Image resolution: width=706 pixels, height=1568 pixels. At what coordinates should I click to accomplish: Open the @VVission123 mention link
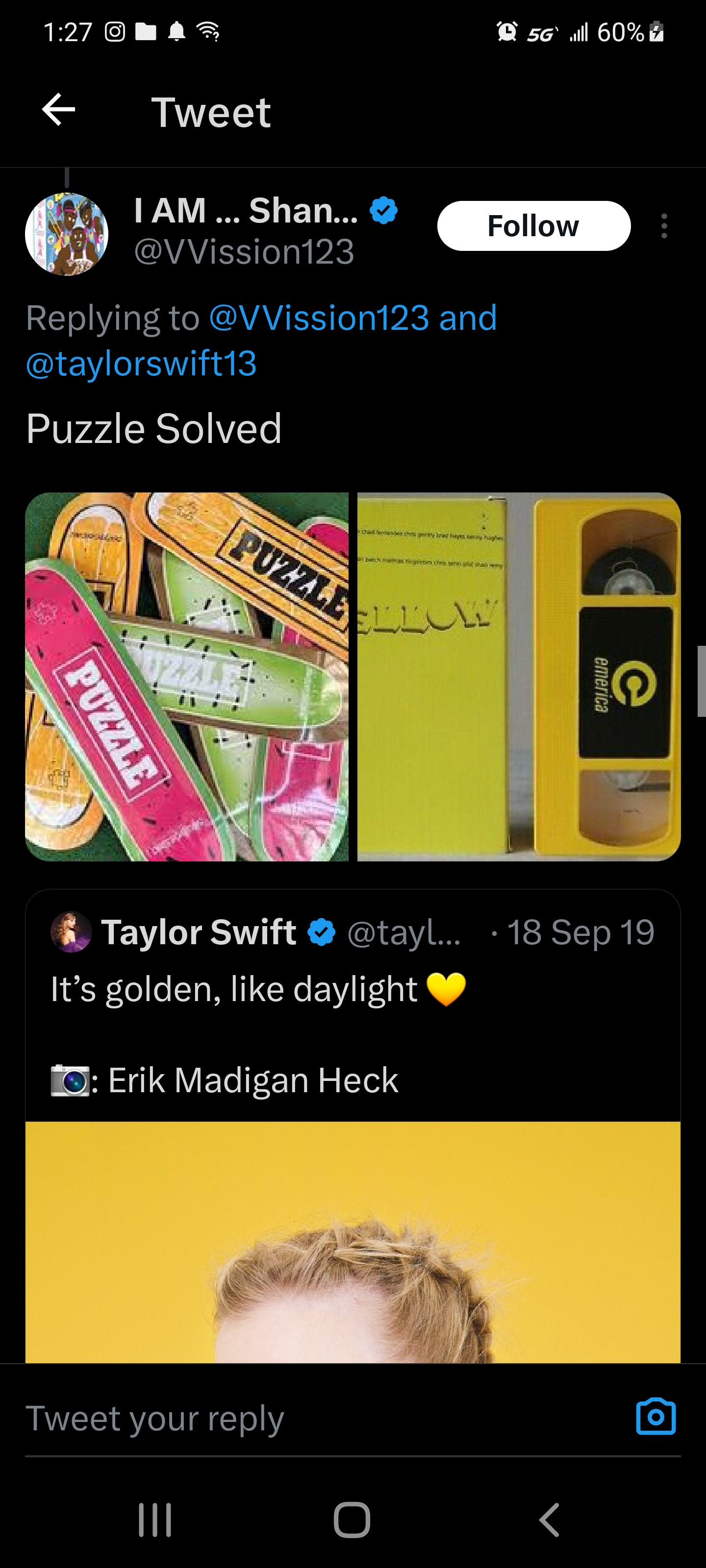319,318
